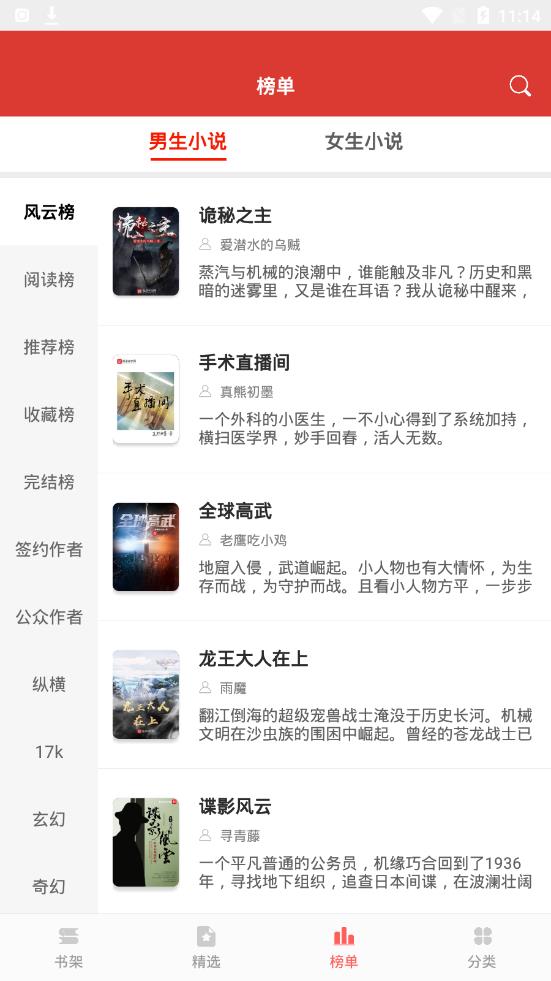551x981 pixels.
Task: Switch to the 女生小说 tab
Action: 363,141
